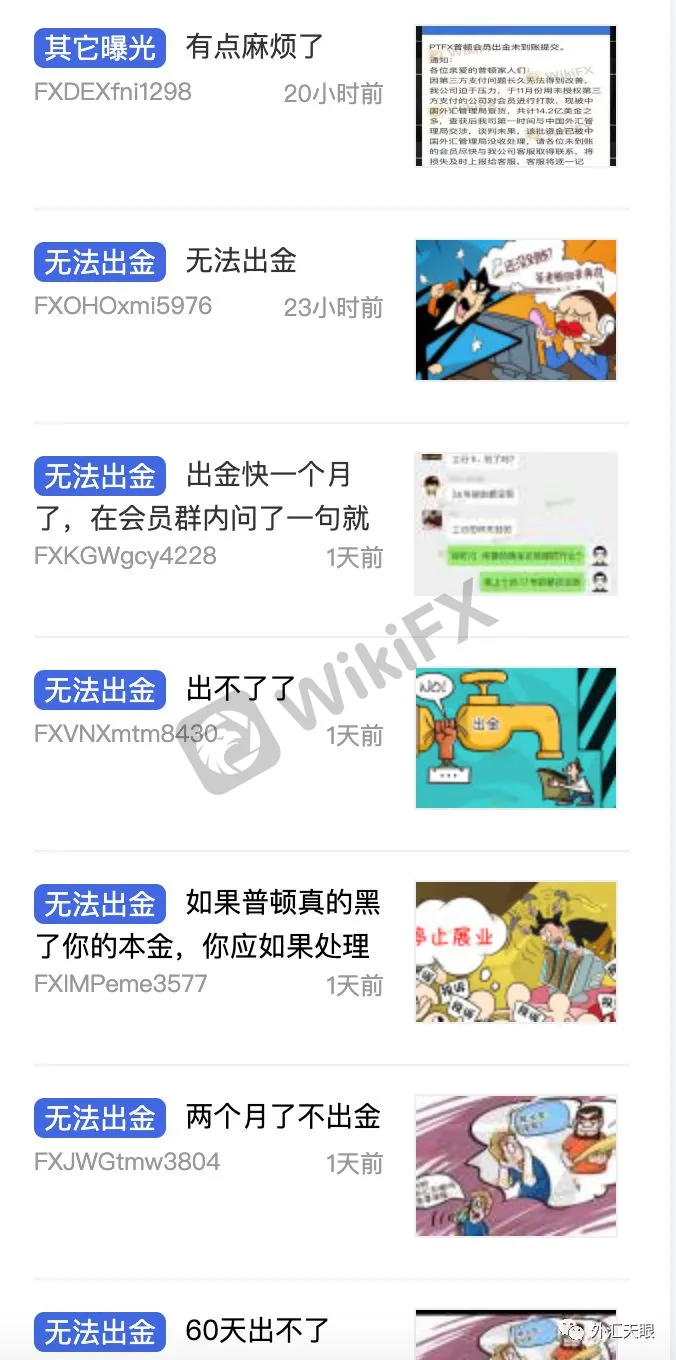View the notice image from FXDEXfni1298's post
Screen dimensions: 676x1360
(x=515, y=96)
